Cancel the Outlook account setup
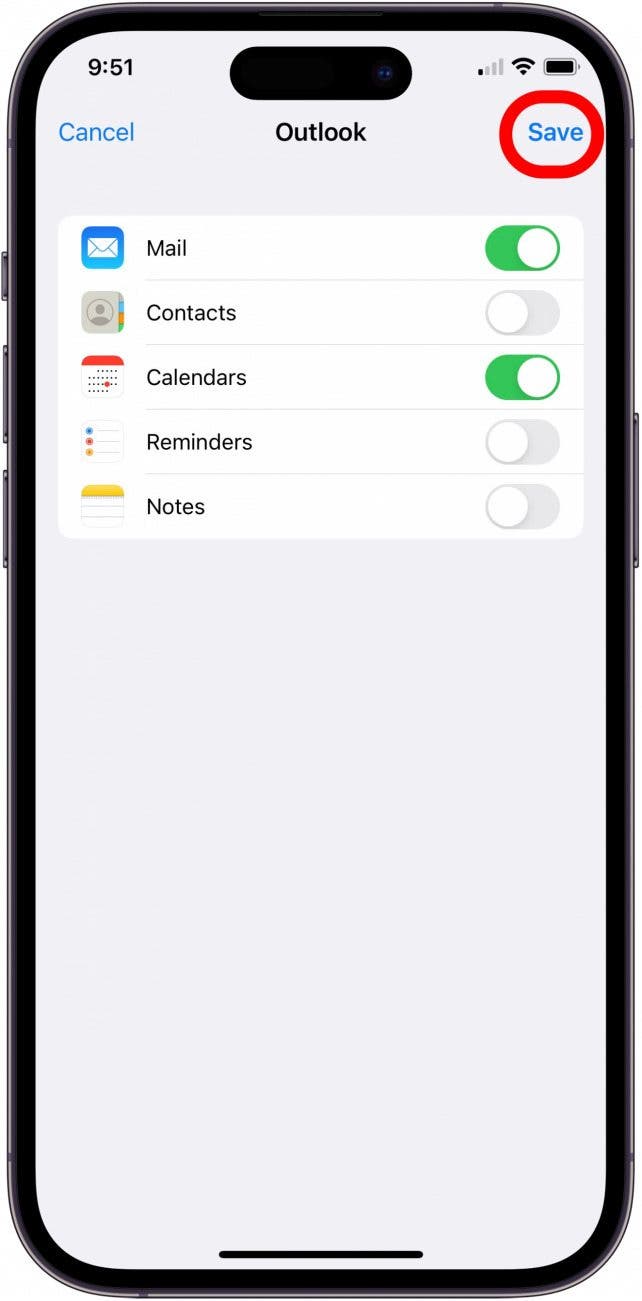642x1301 pixels. pyautogui.click(x=96, y=132)
